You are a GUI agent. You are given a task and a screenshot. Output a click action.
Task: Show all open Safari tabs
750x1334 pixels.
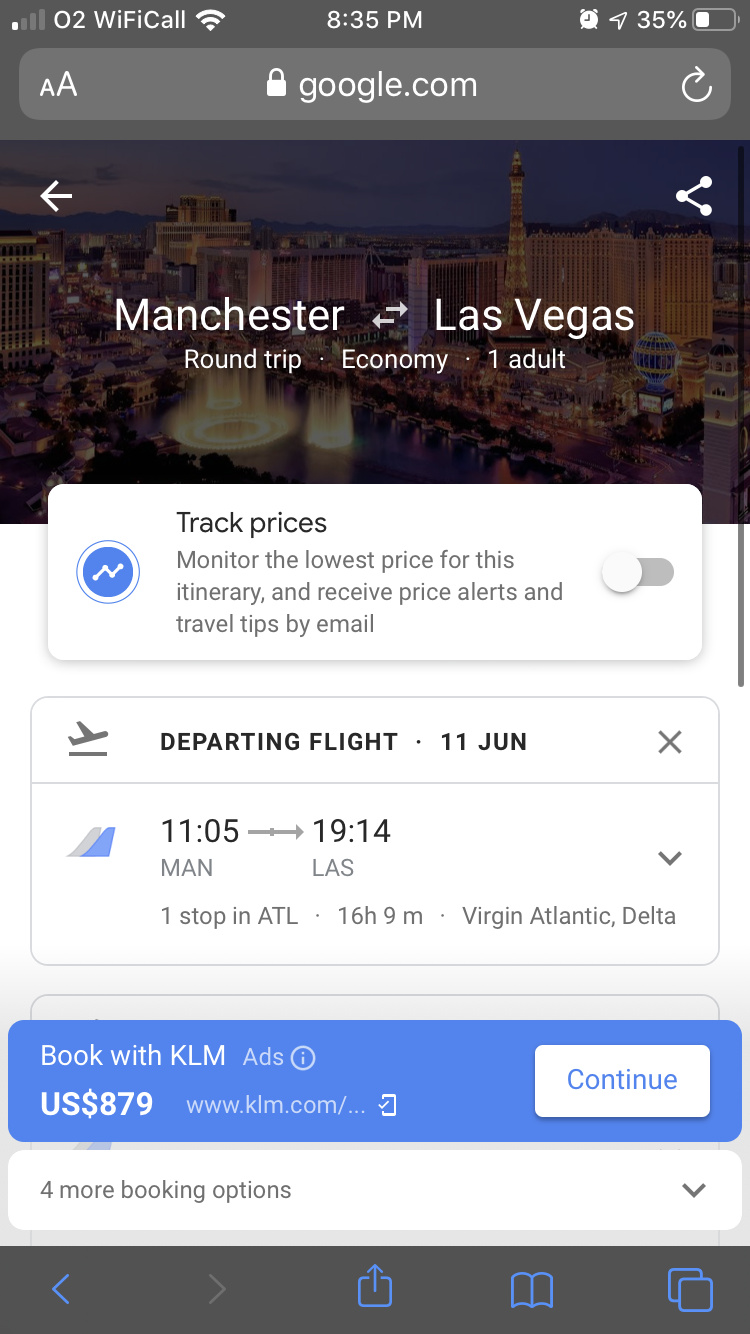click(689, 1288)
